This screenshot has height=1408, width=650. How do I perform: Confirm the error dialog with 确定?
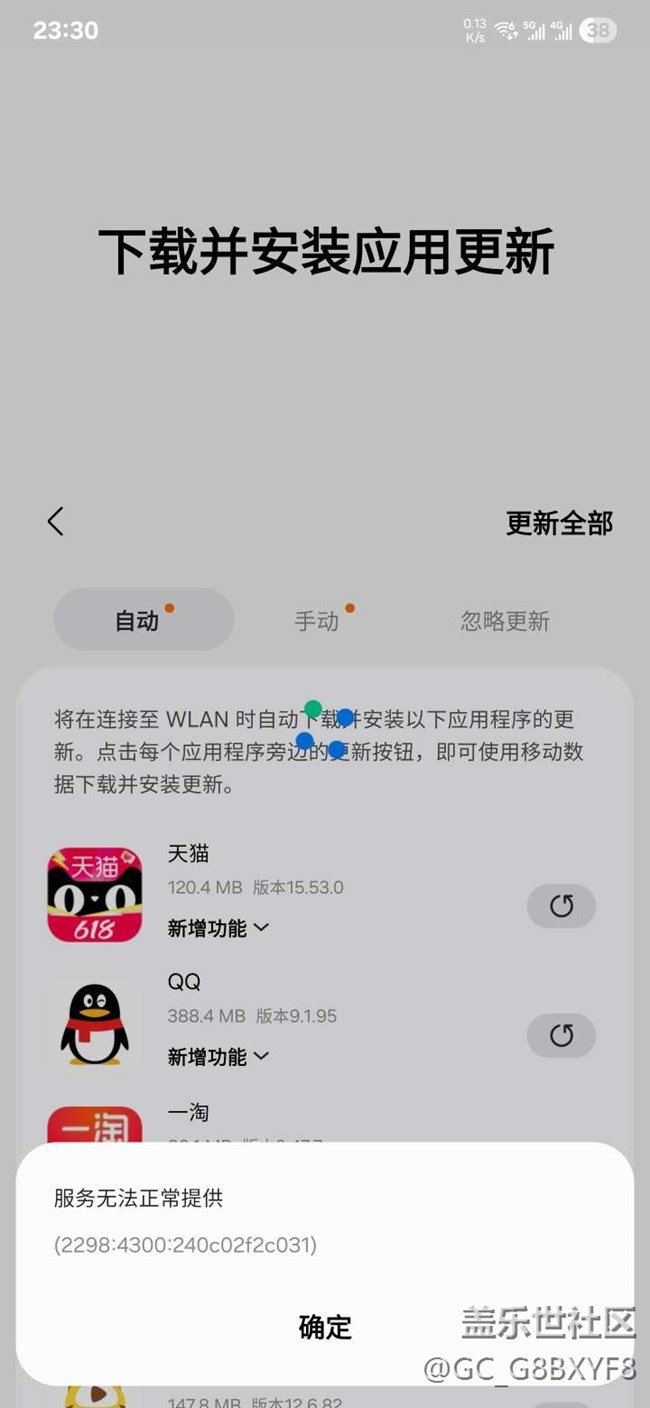[x=325, y=1327]
